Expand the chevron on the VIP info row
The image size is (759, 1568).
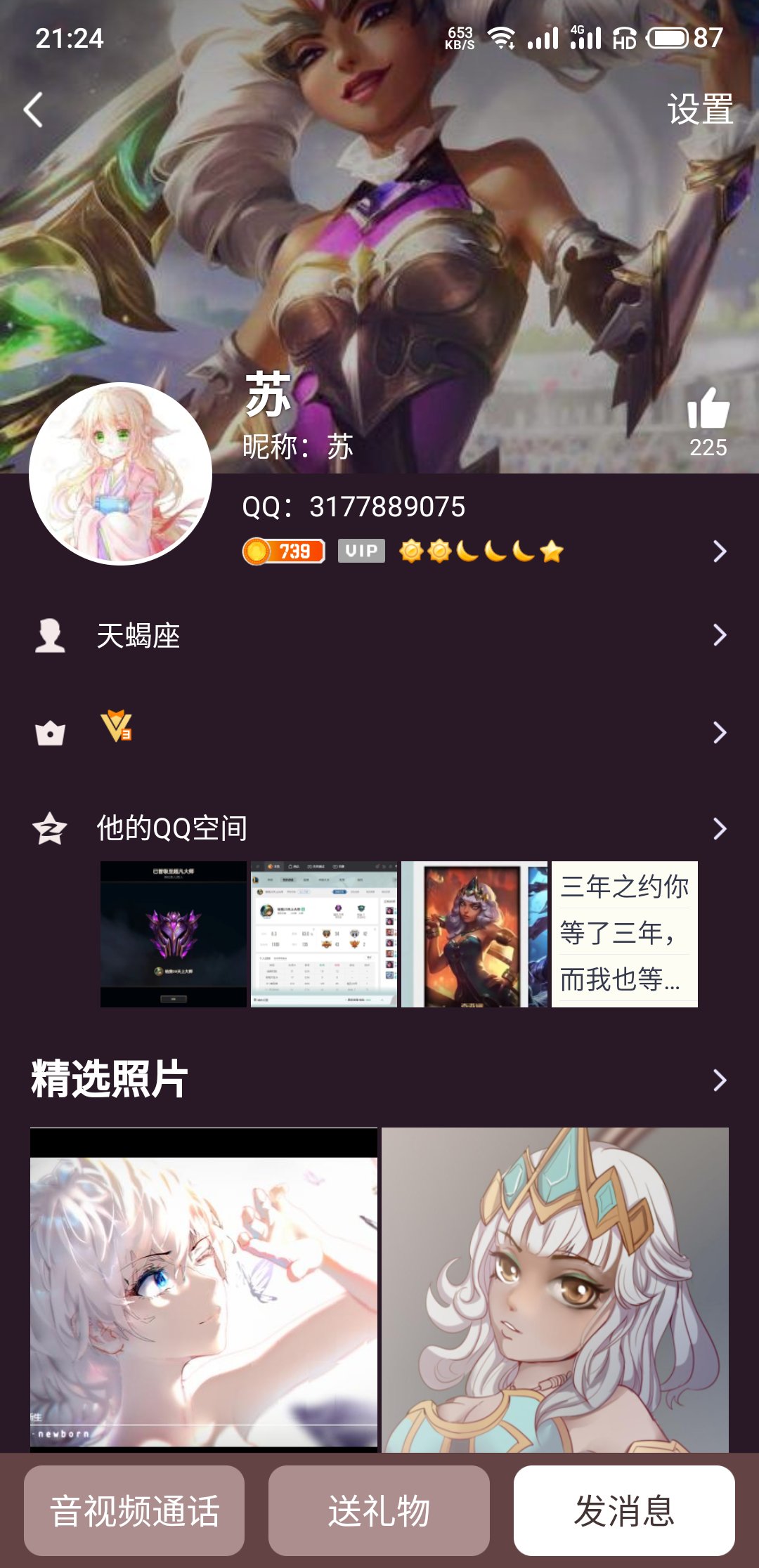pyautogui.click(x=719, y=552)
